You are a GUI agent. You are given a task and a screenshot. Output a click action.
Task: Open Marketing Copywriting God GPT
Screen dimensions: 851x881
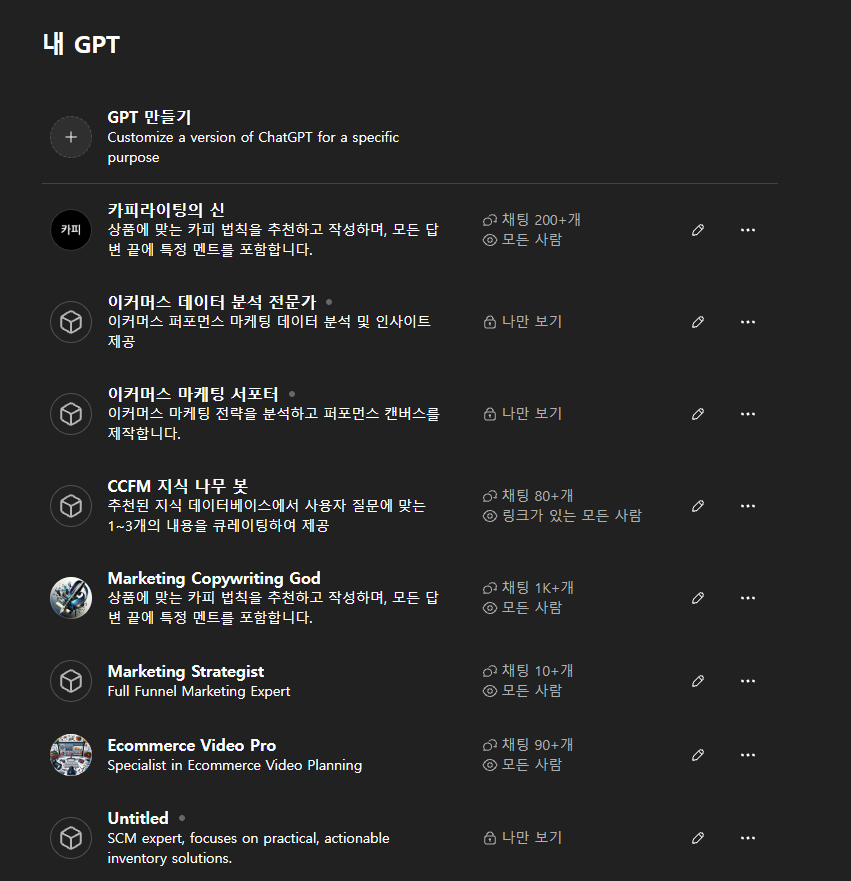click(214, 578)
